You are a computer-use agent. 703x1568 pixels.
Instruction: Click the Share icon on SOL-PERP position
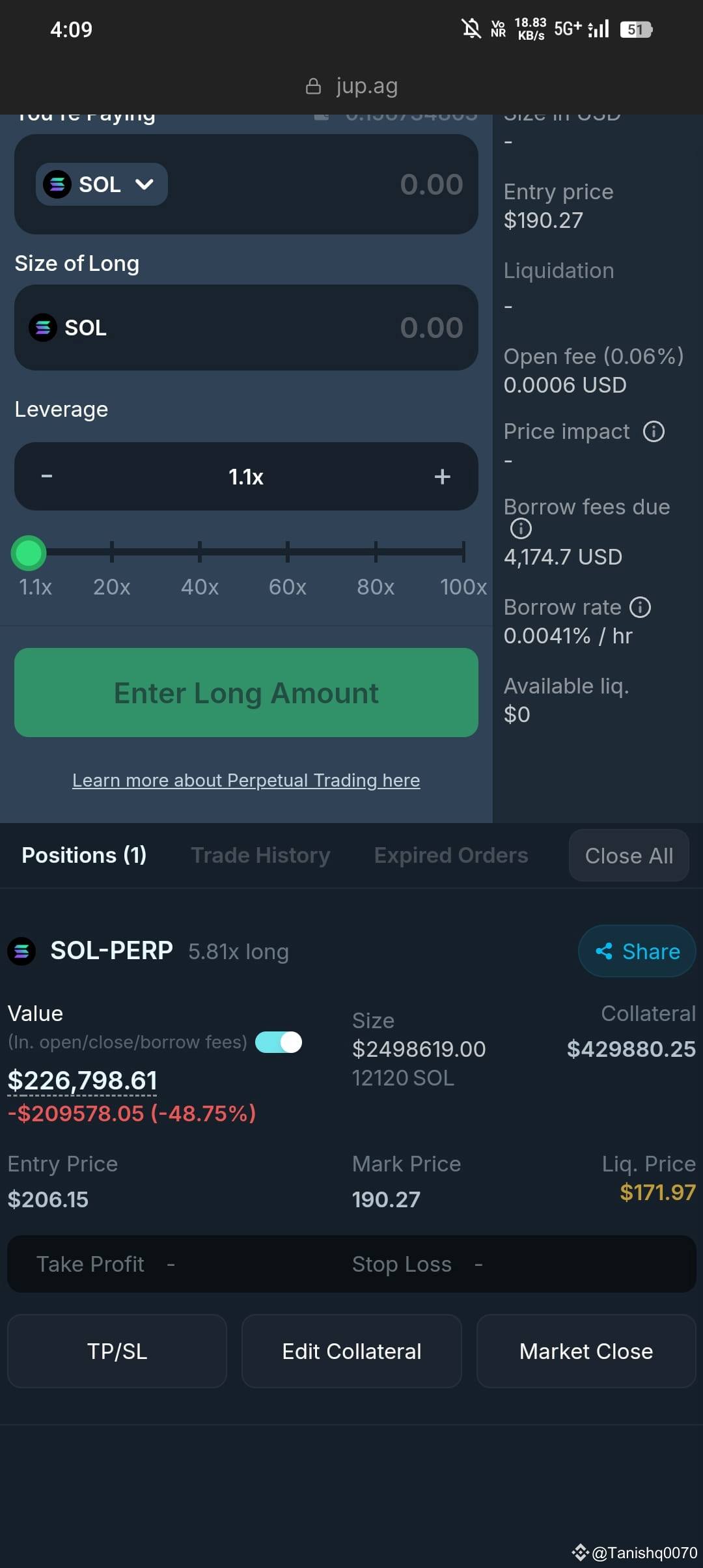pos(603,951)
